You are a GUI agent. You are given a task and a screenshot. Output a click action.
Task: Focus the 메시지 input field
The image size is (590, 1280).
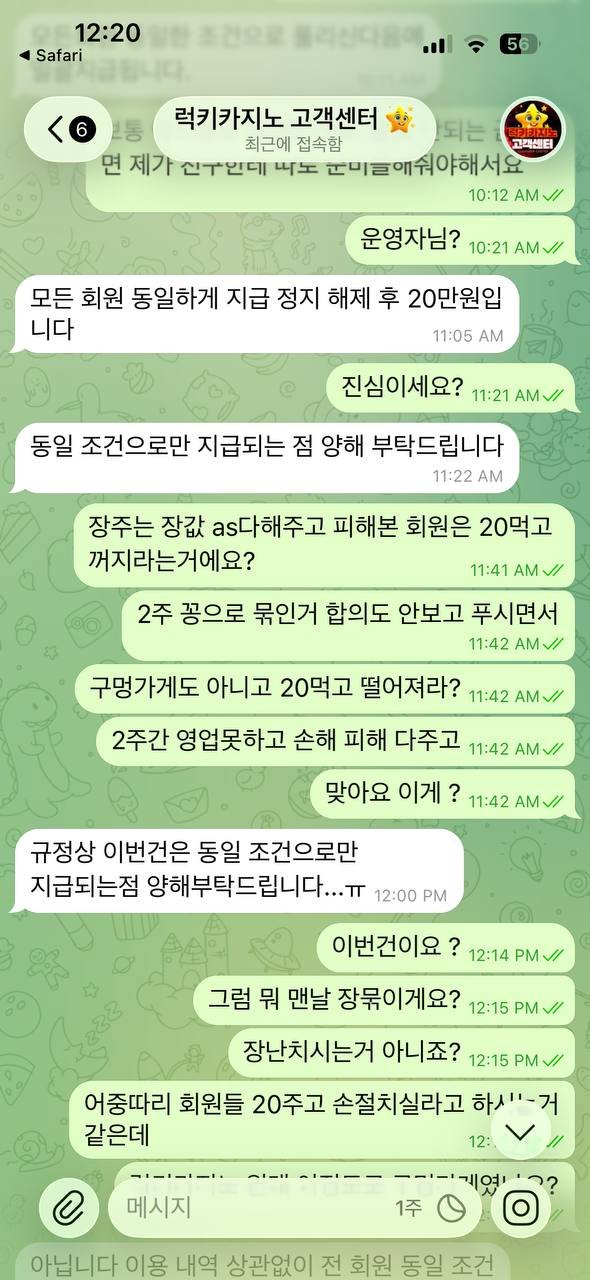255,1208
